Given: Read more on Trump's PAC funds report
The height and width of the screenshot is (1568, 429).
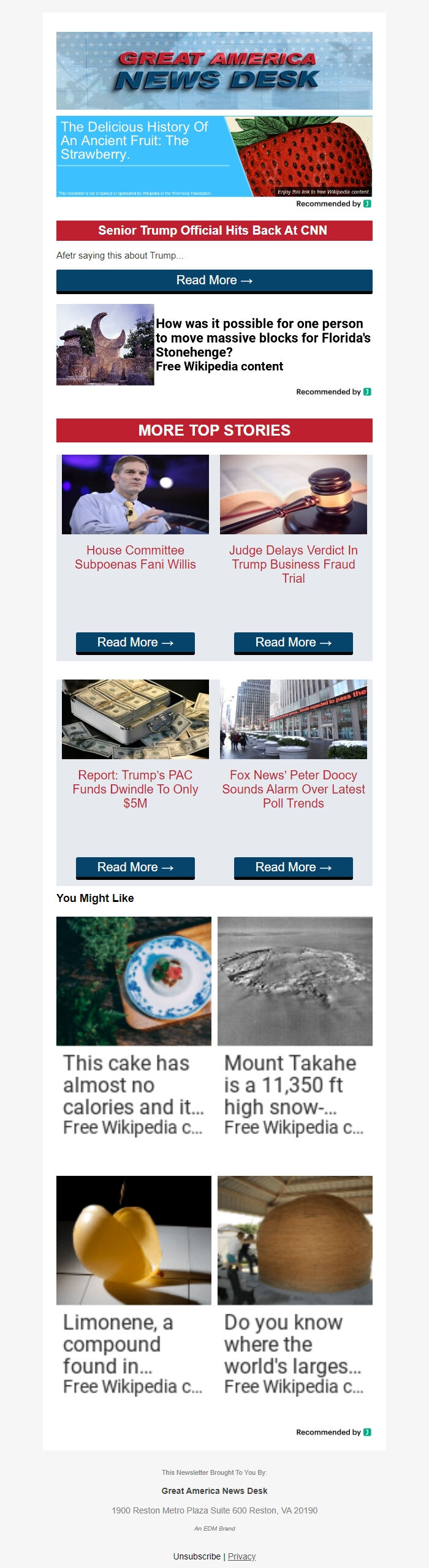Looking at the screenshot, I should (x=135, y=868).
